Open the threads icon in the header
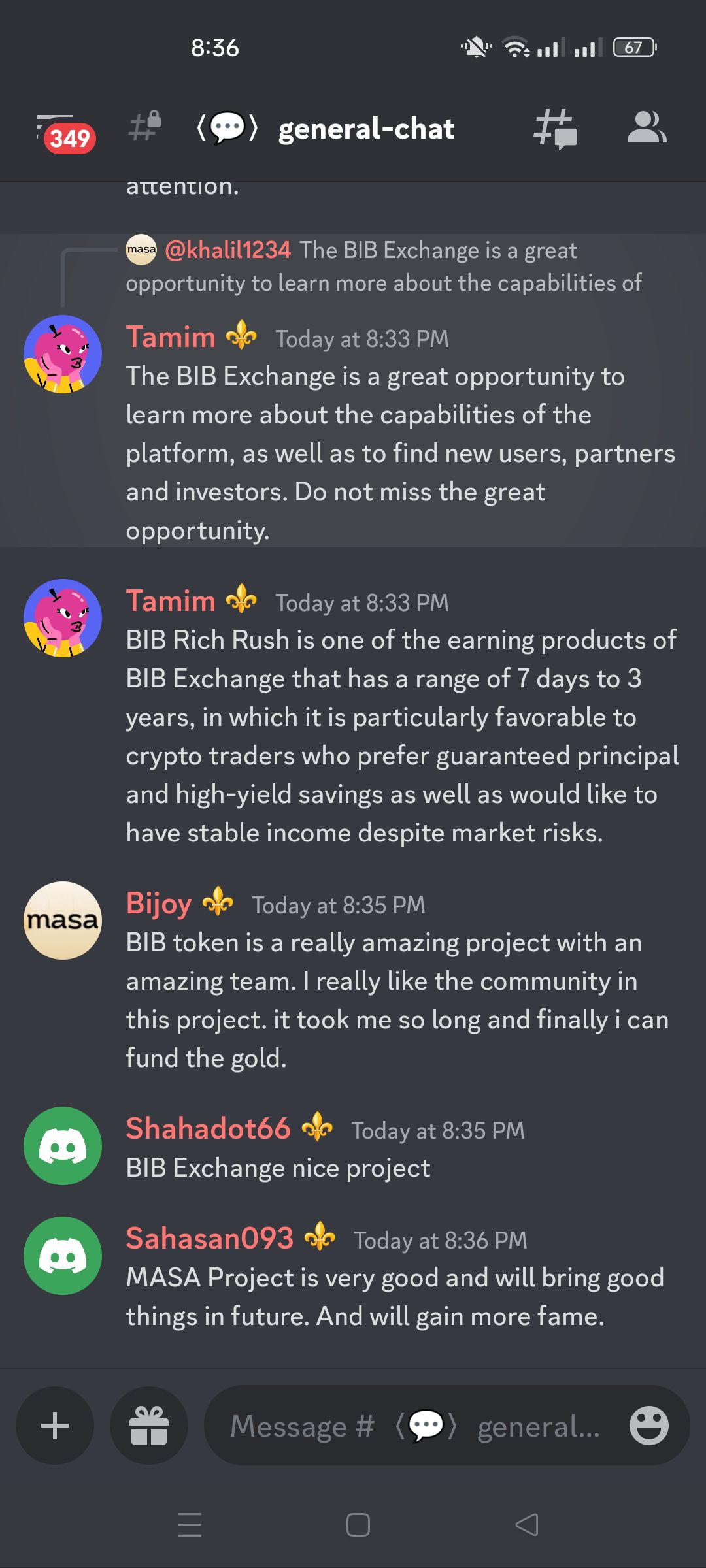 [x=554, y=128]
